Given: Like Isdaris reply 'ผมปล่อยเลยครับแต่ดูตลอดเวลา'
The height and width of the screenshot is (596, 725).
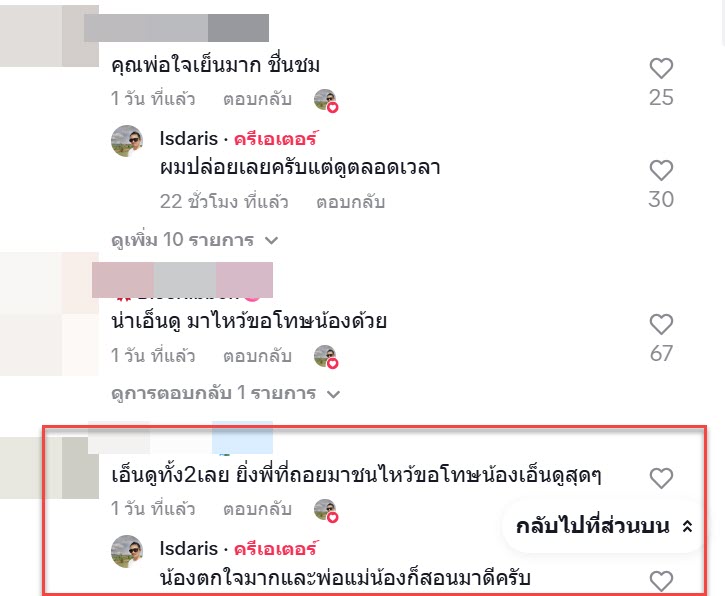Looking at the screenshot, I should 661,170.
